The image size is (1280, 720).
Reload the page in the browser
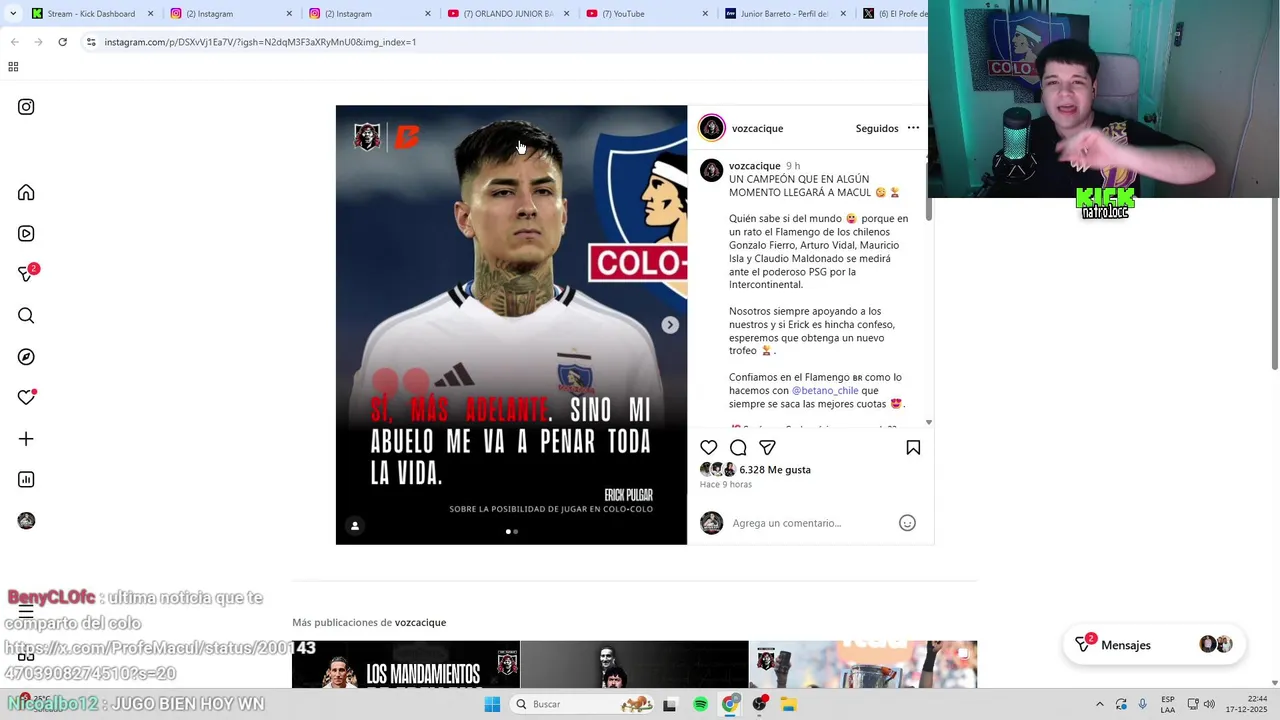click(x=62, y=42)
